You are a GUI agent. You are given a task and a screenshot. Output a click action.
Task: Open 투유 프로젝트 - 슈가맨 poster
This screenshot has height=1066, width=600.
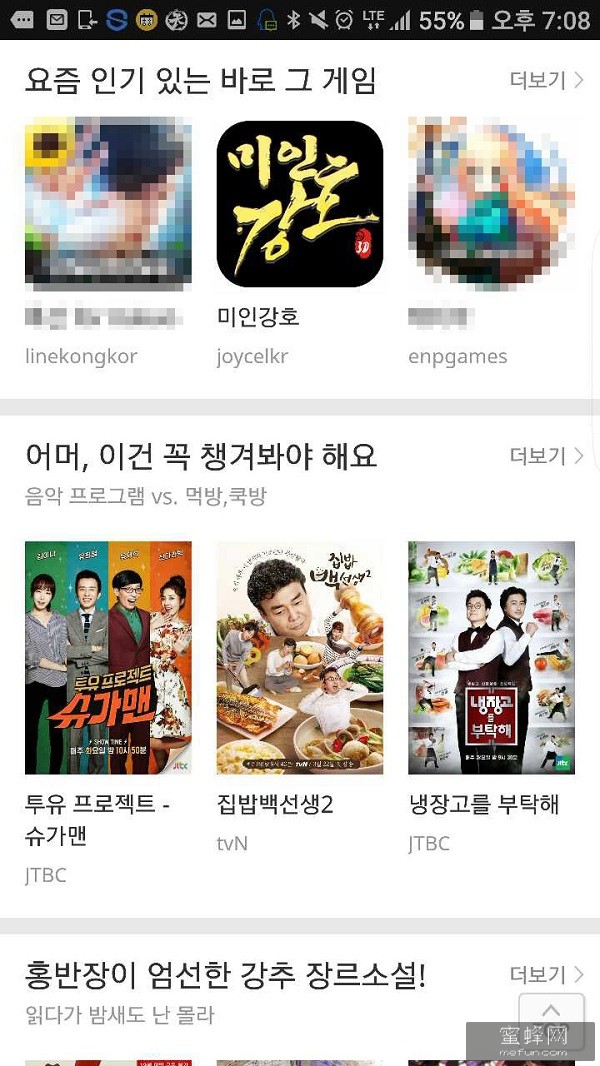(108, 658)
